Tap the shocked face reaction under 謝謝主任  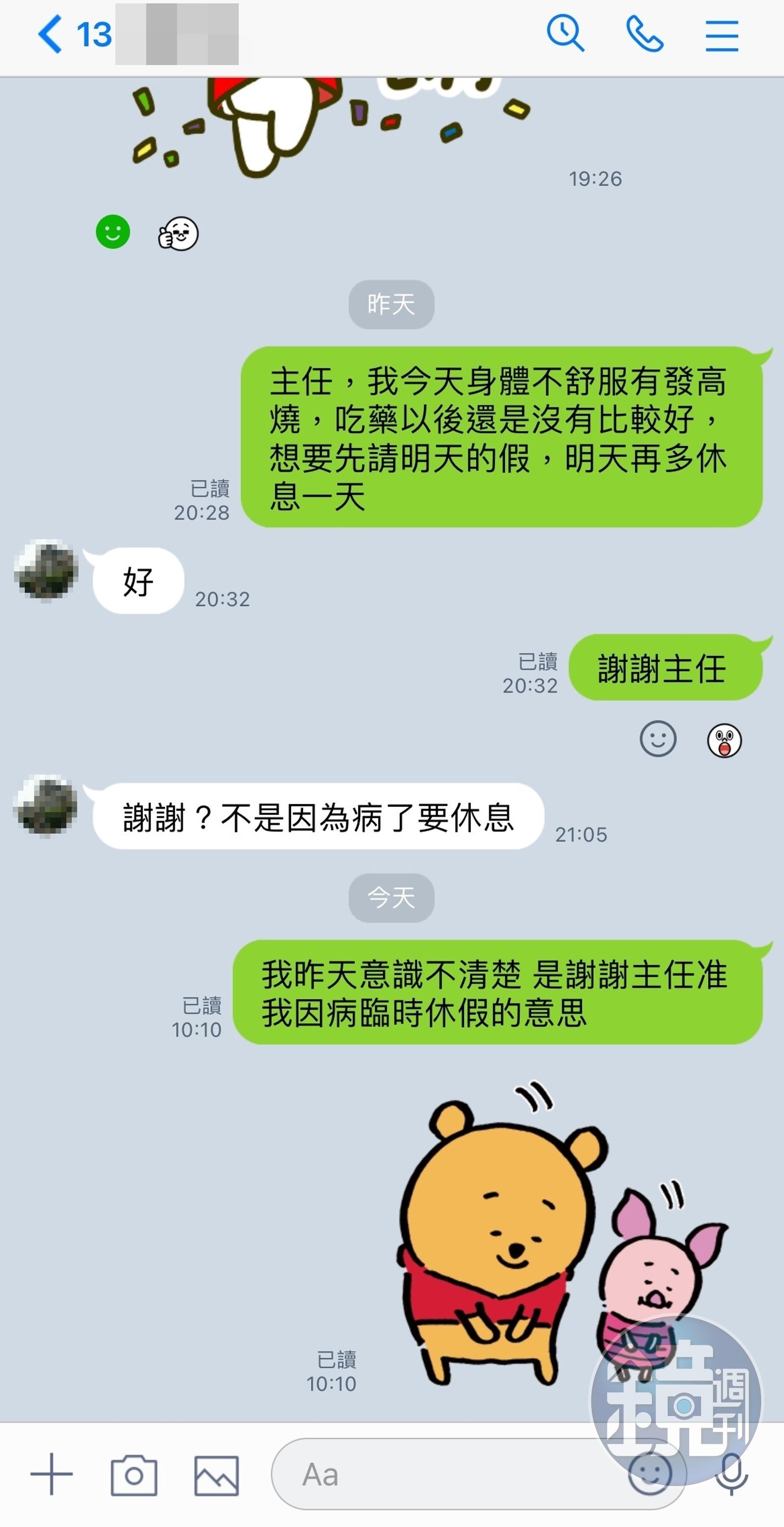pos(724,740)
